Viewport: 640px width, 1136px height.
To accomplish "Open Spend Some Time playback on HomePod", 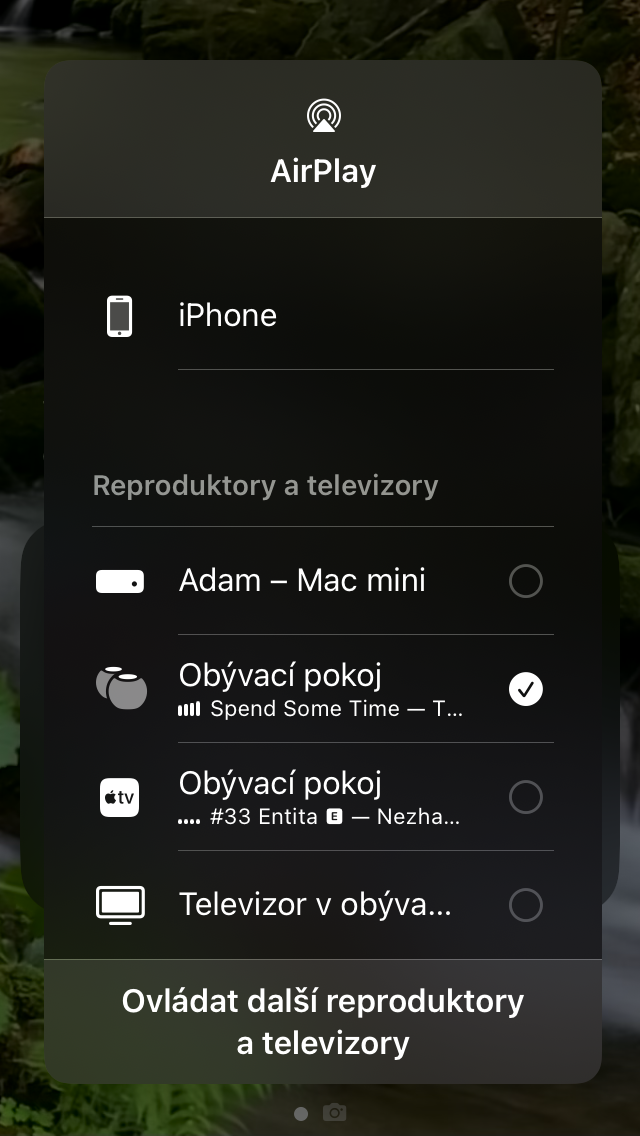I will click(x=320, y=709).
